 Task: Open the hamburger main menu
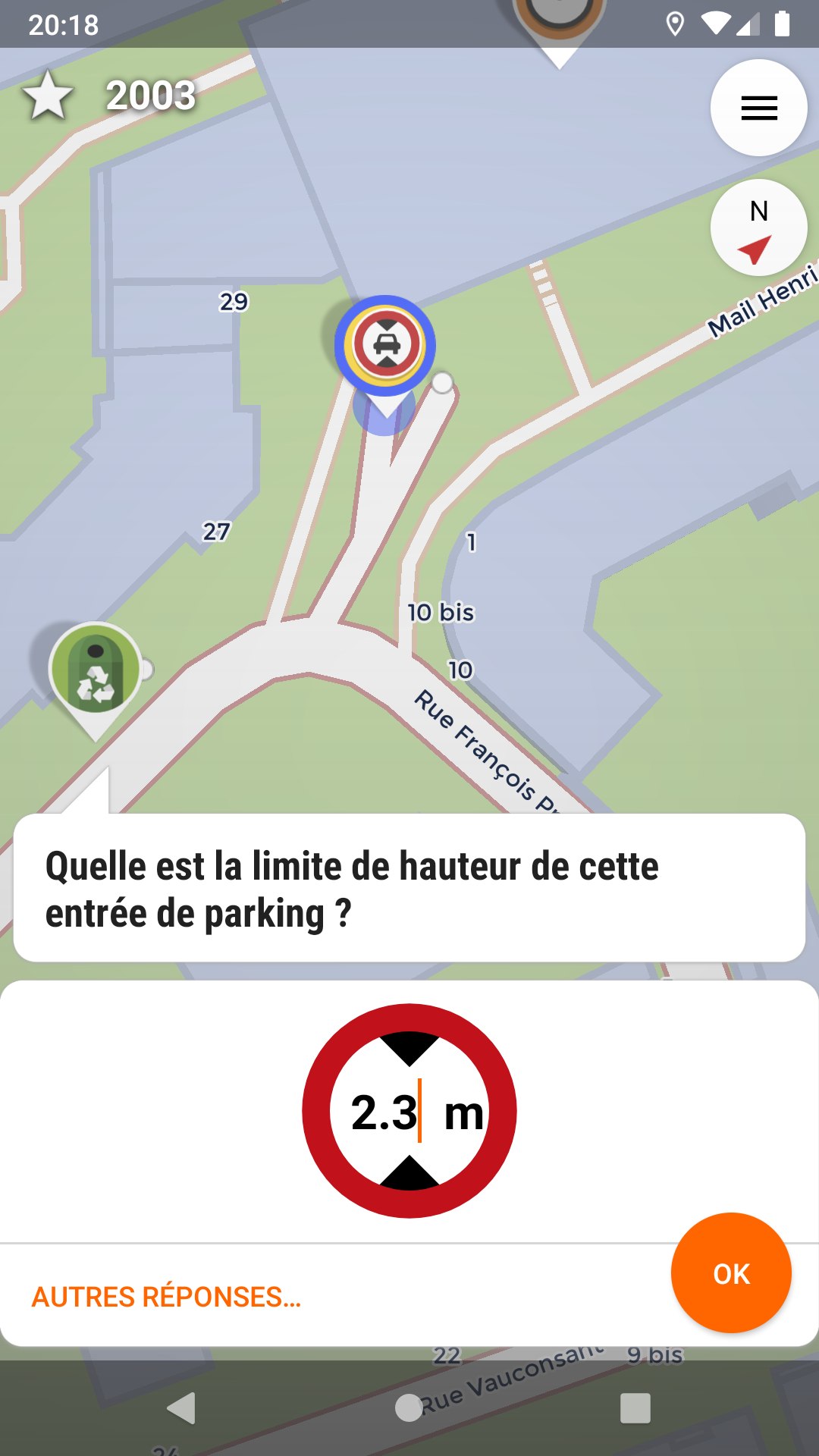click(758, 108)
